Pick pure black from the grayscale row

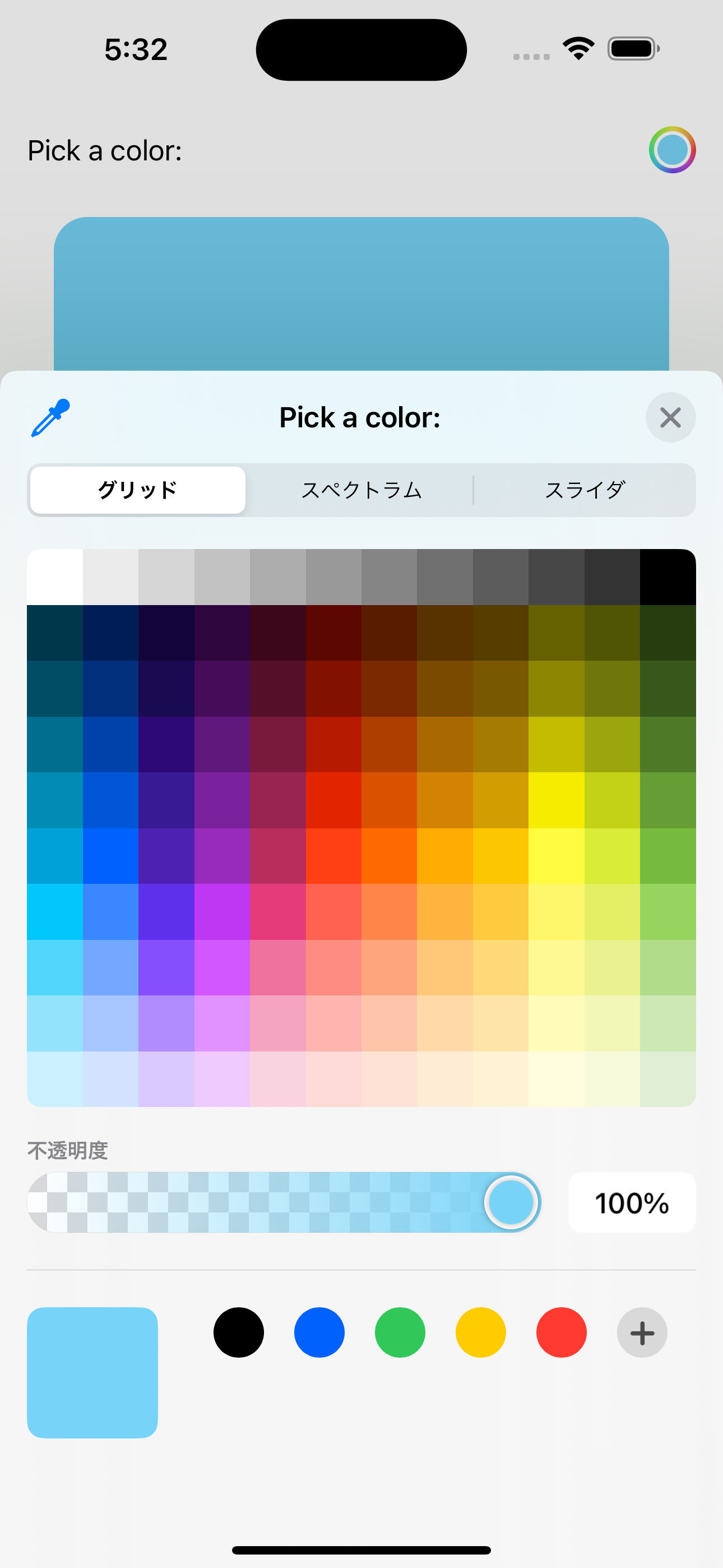click(667, 575)
